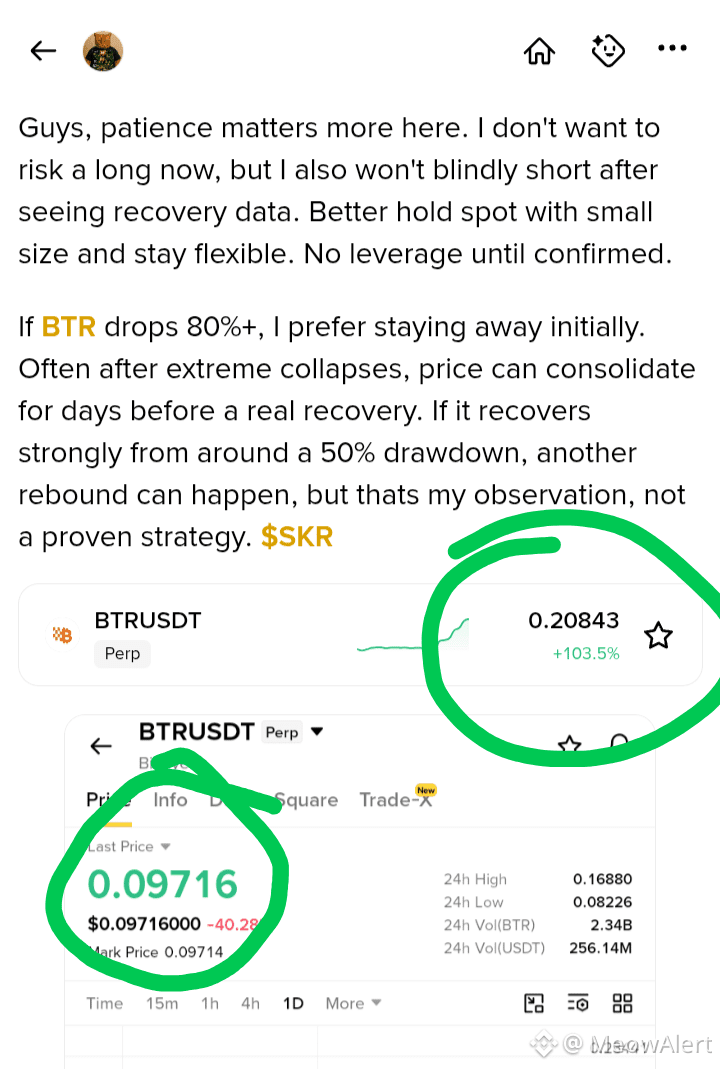This screenshot has height=1069, width=720.
Task: Go to the home icon
Action: (539, 50)
